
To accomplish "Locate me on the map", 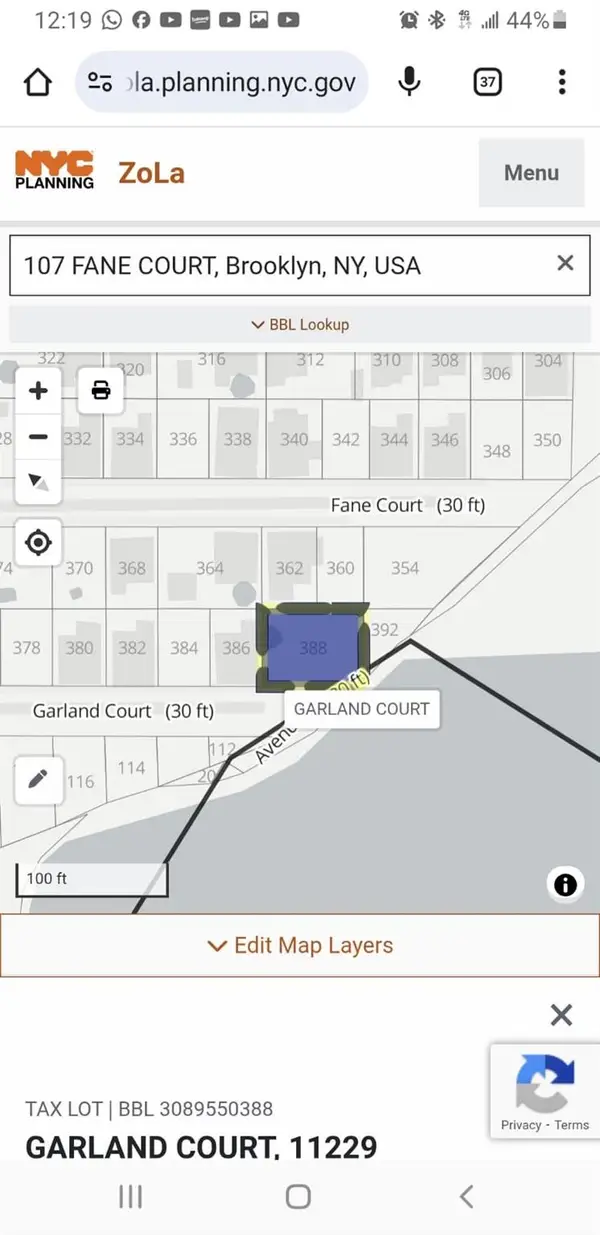I will click(39, 543).
